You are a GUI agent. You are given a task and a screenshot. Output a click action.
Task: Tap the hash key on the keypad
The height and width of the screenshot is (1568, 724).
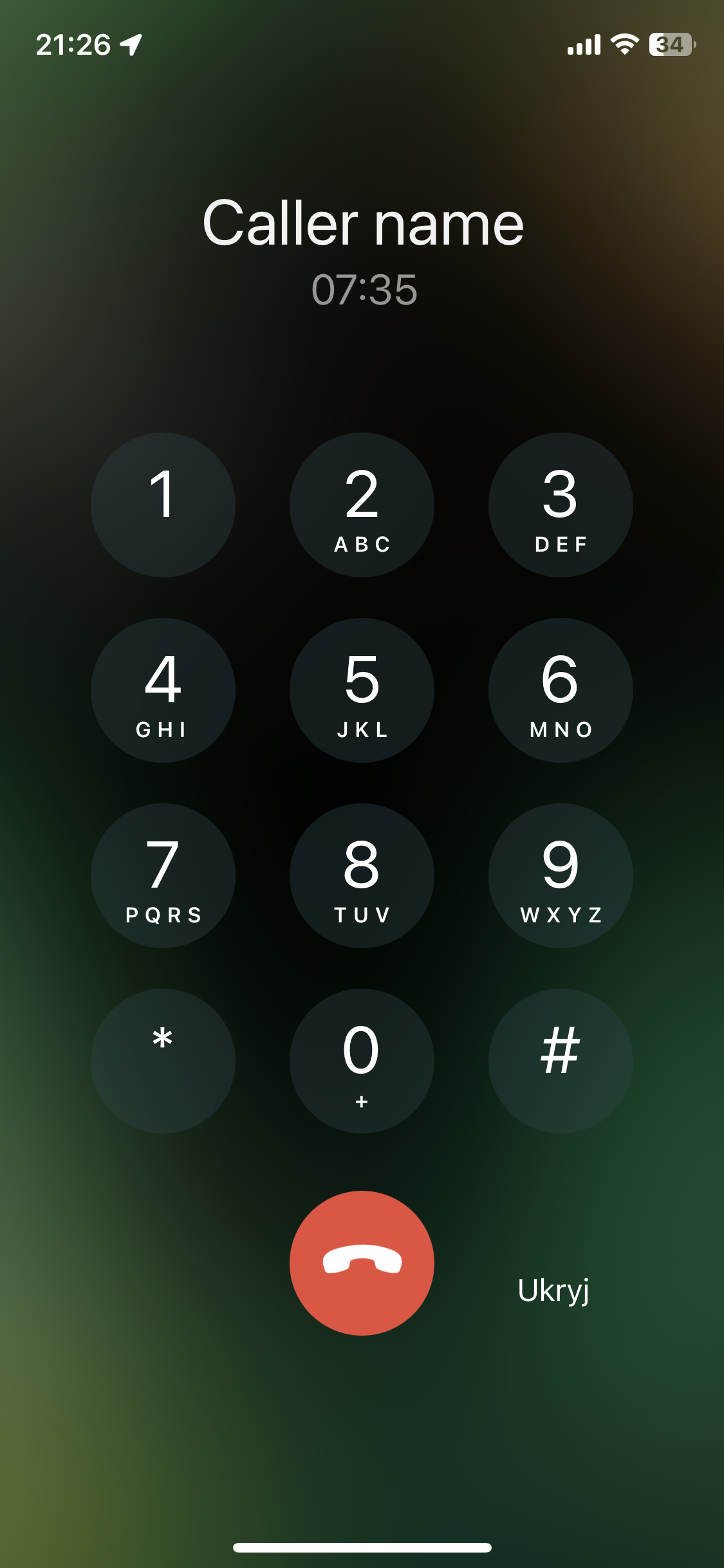point(561,1061)
